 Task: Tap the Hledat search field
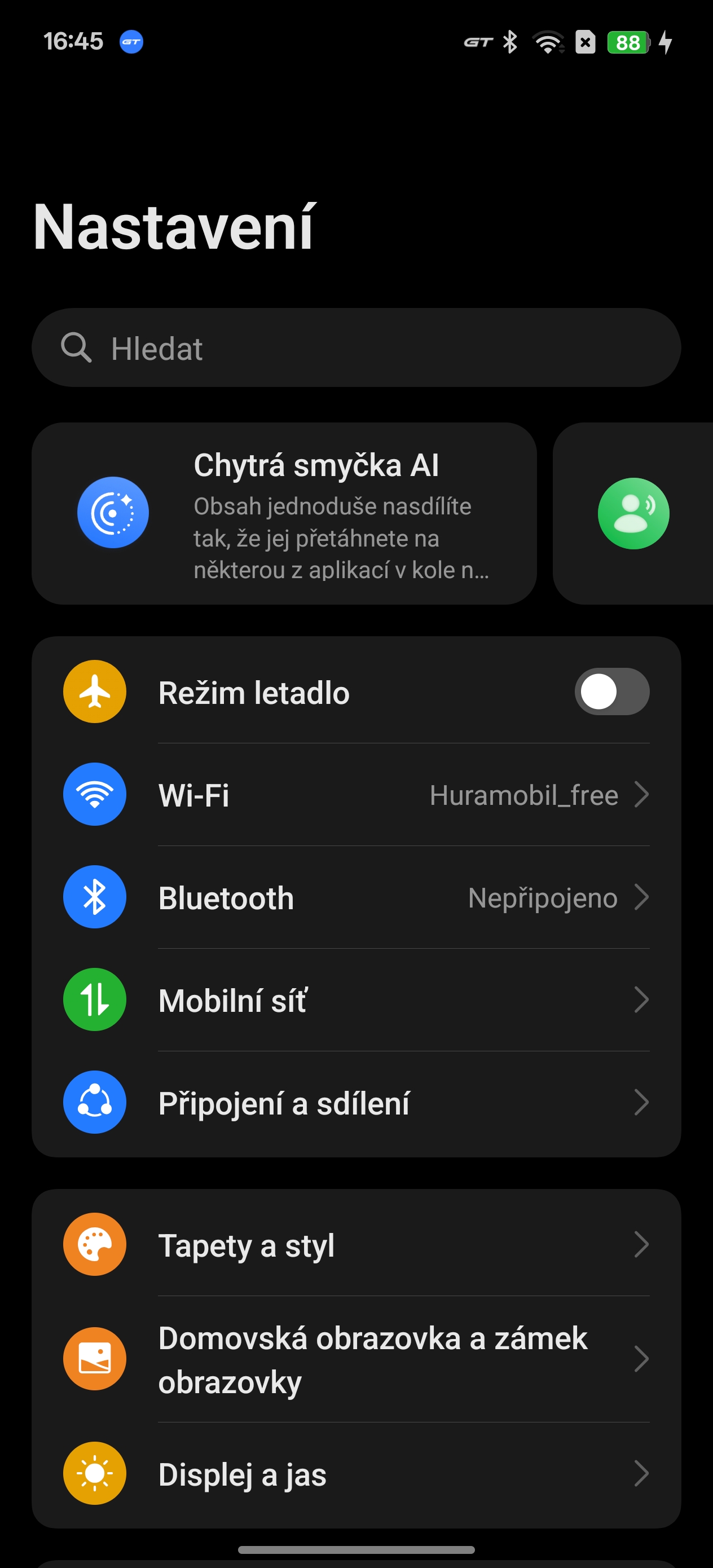(356, 347)
